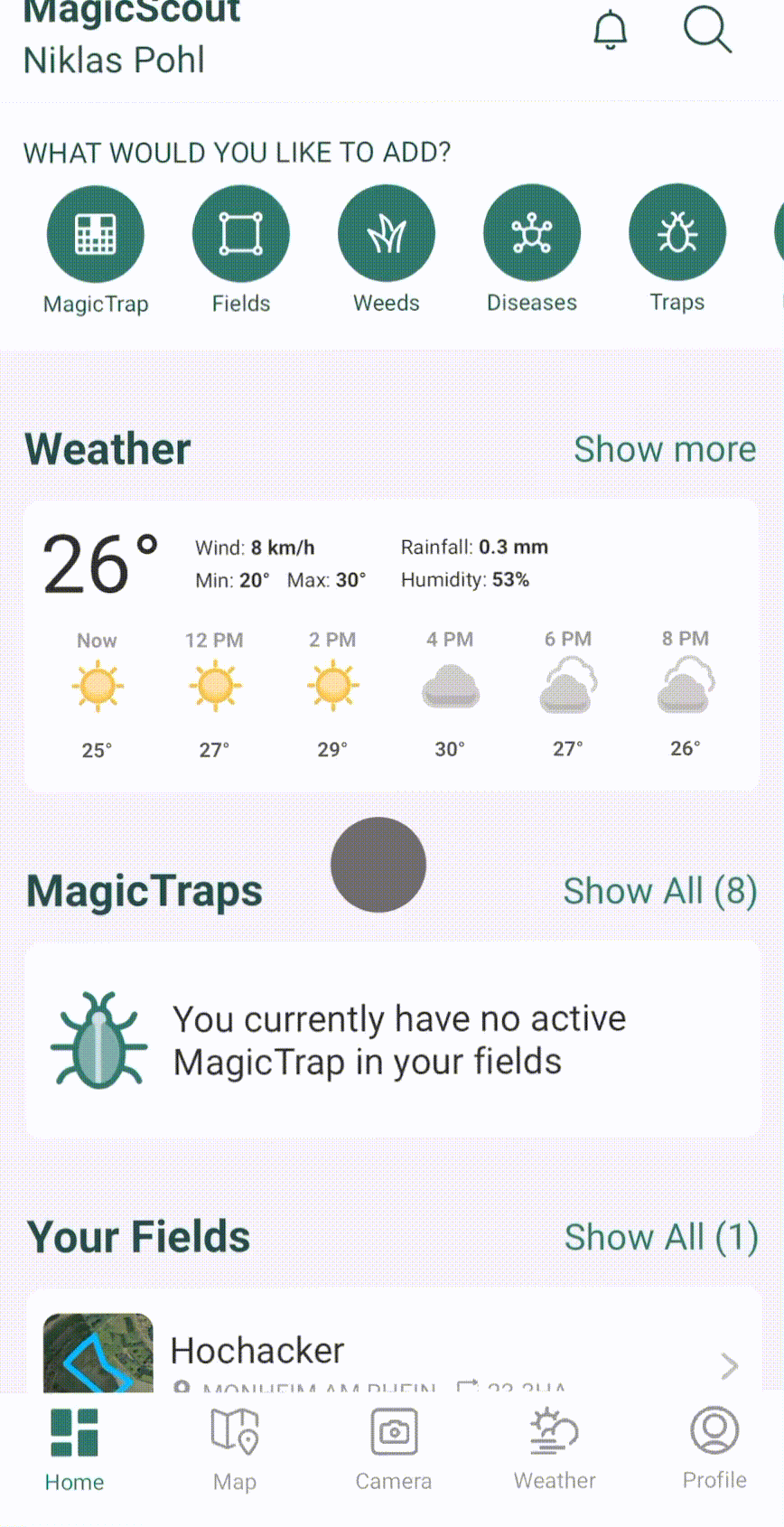
Task: Go to the Weather tab
Action: (555, 1447)
